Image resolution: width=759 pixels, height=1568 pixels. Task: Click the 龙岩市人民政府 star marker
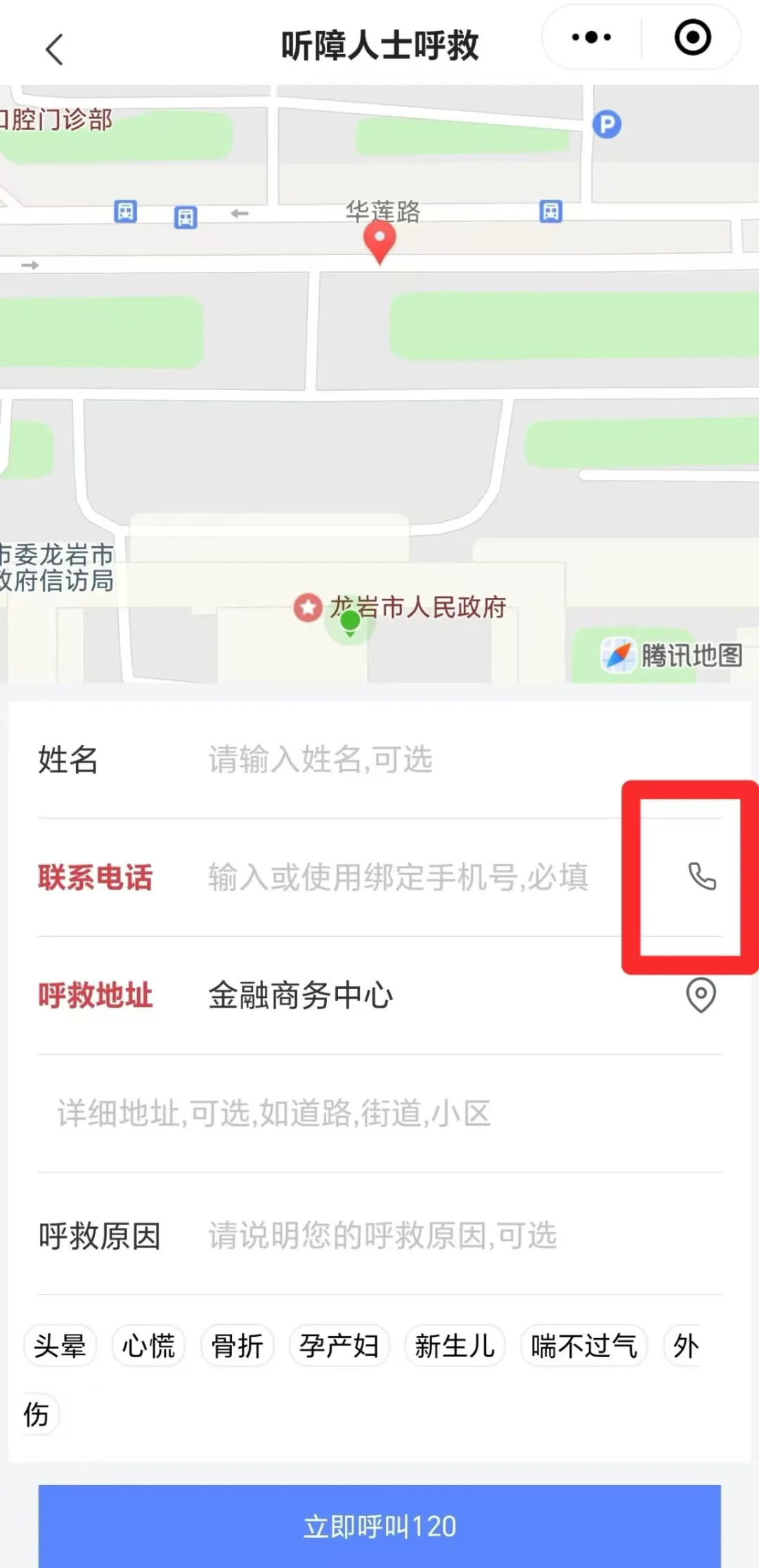point(307,609)
